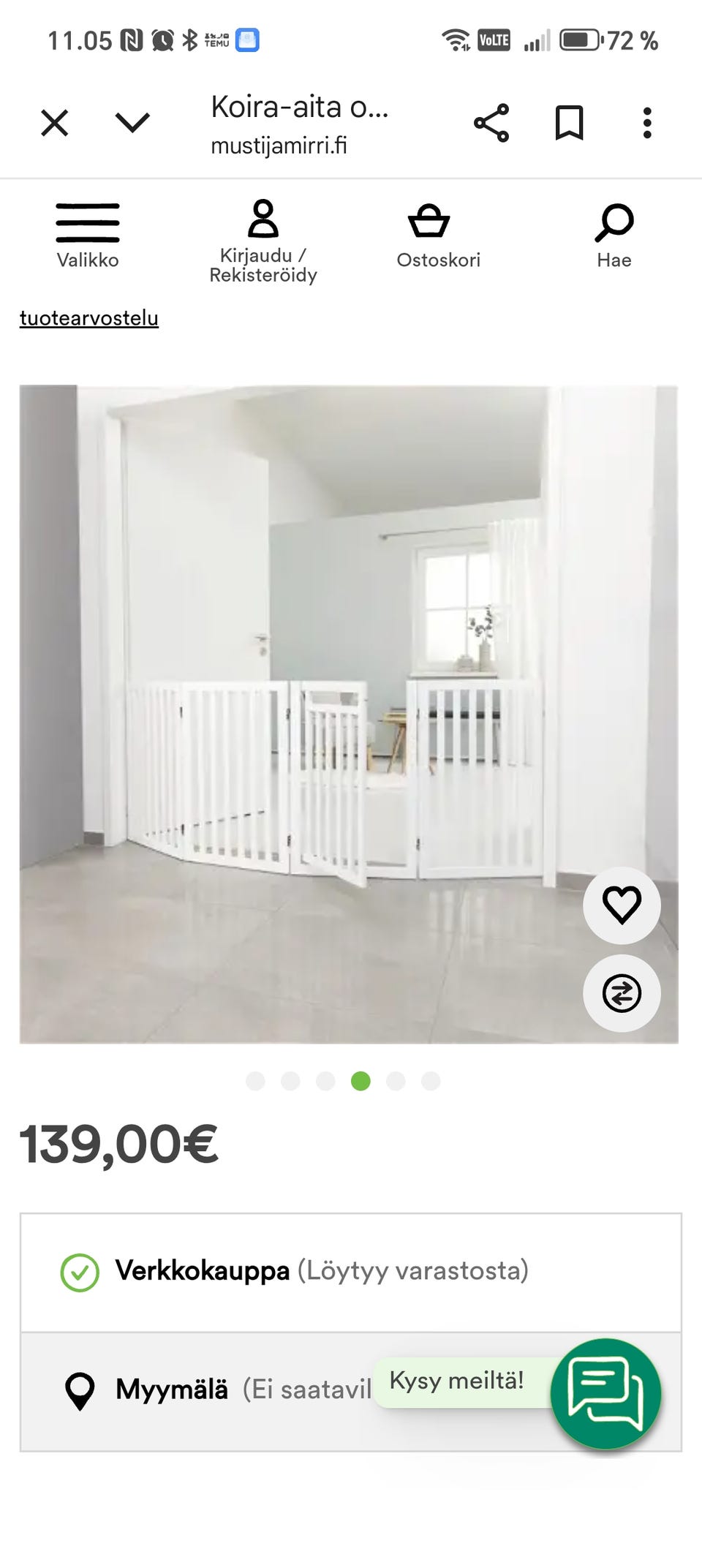Select the last image dot
The height and width of the screenshot is (1568, 702).
tap(431, 1081)
